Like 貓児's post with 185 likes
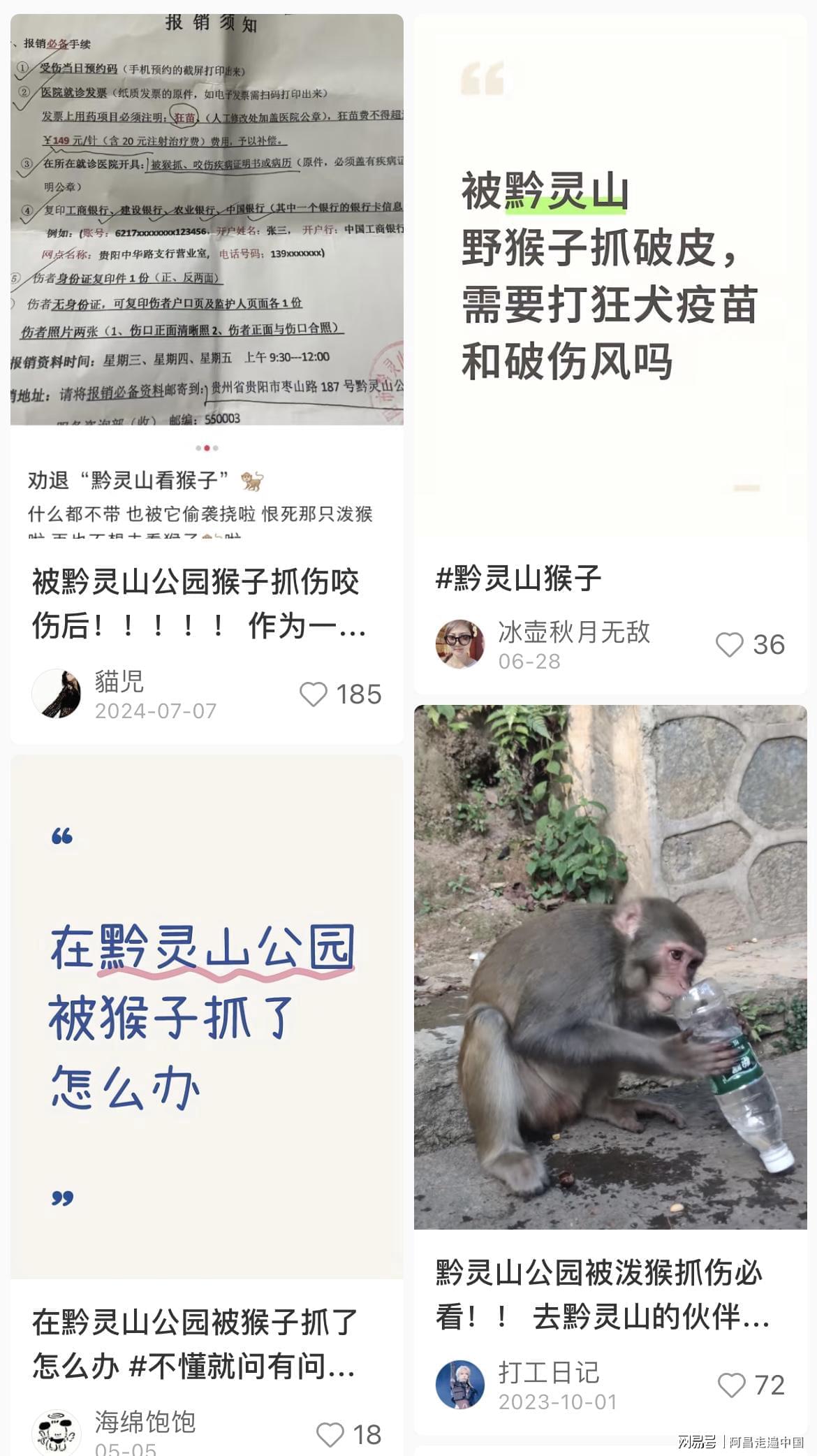 pyautogui.click(x=314, y=694)
